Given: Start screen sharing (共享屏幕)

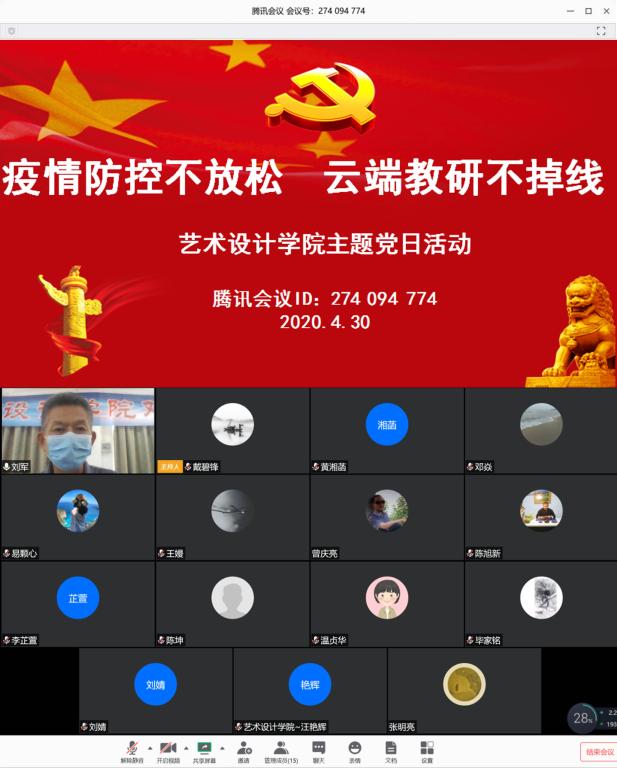Looking at the screenshot, I should coord(204,751).
